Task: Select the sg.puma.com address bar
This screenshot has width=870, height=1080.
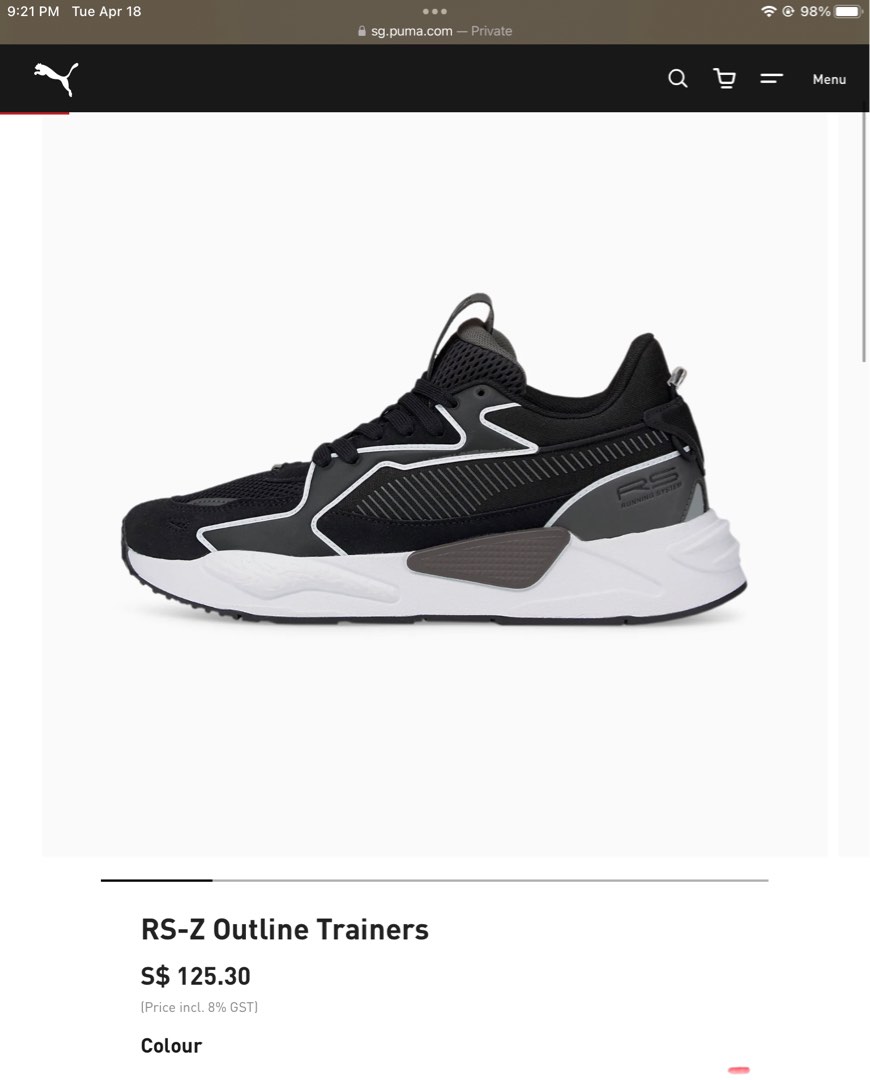Action: (420, 31)
